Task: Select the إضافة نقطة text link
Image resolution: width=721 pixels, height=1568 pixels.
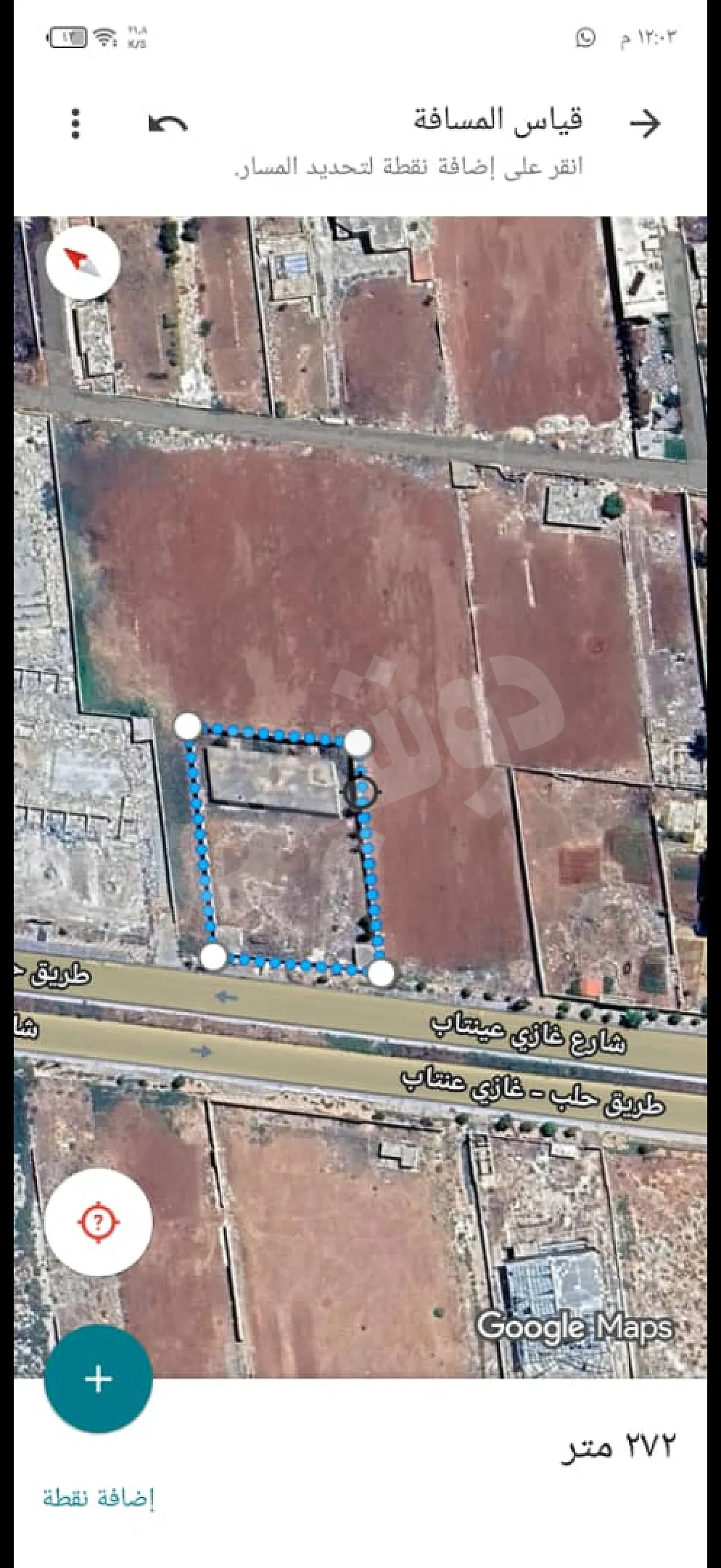Action: (x=99, y=1497)
